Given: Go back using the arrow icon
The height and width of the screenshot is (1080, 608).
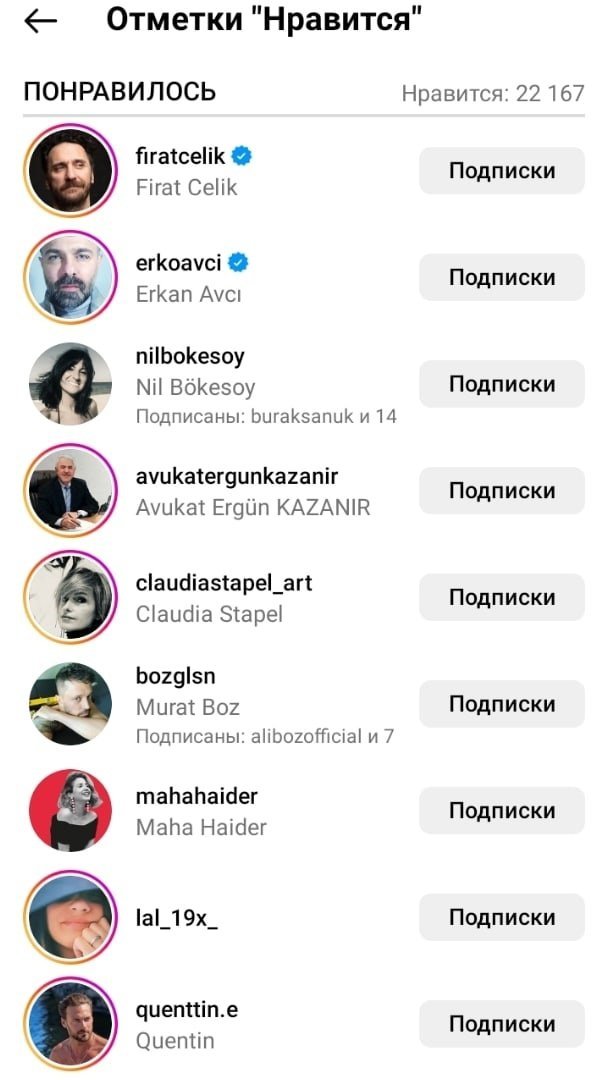Looking at the screenshot, I should [41, 21].
